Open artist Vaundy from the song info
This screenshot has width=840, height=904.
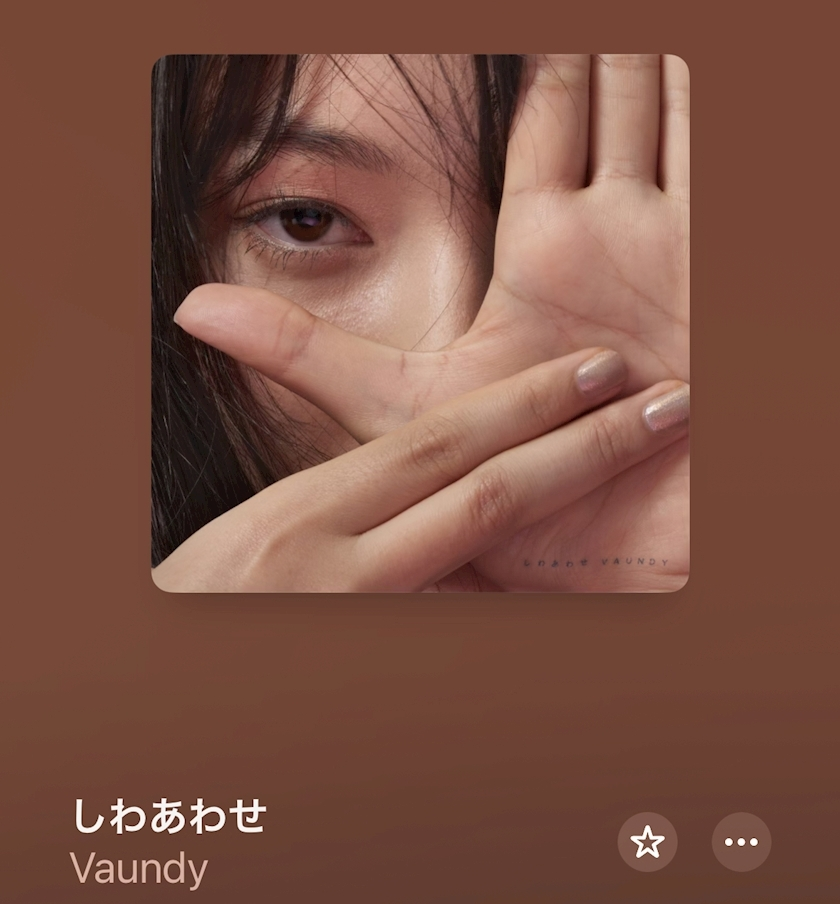coord(139,868)
